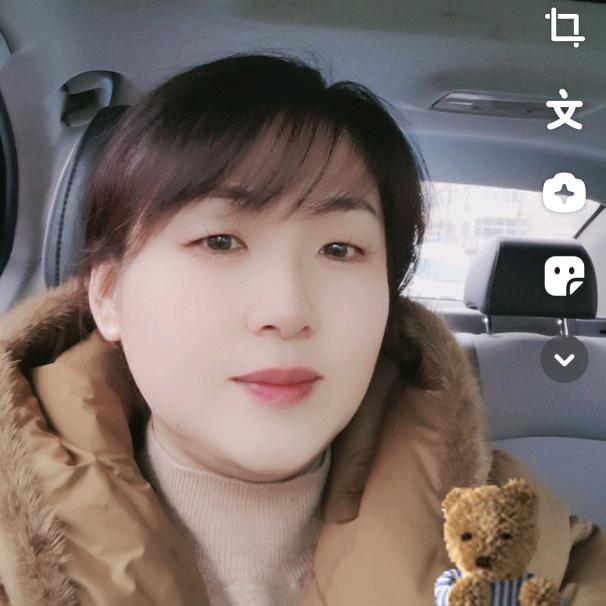Expand more editing tools chevron
The height and width of the screenshot is (606, 606).
564,360
